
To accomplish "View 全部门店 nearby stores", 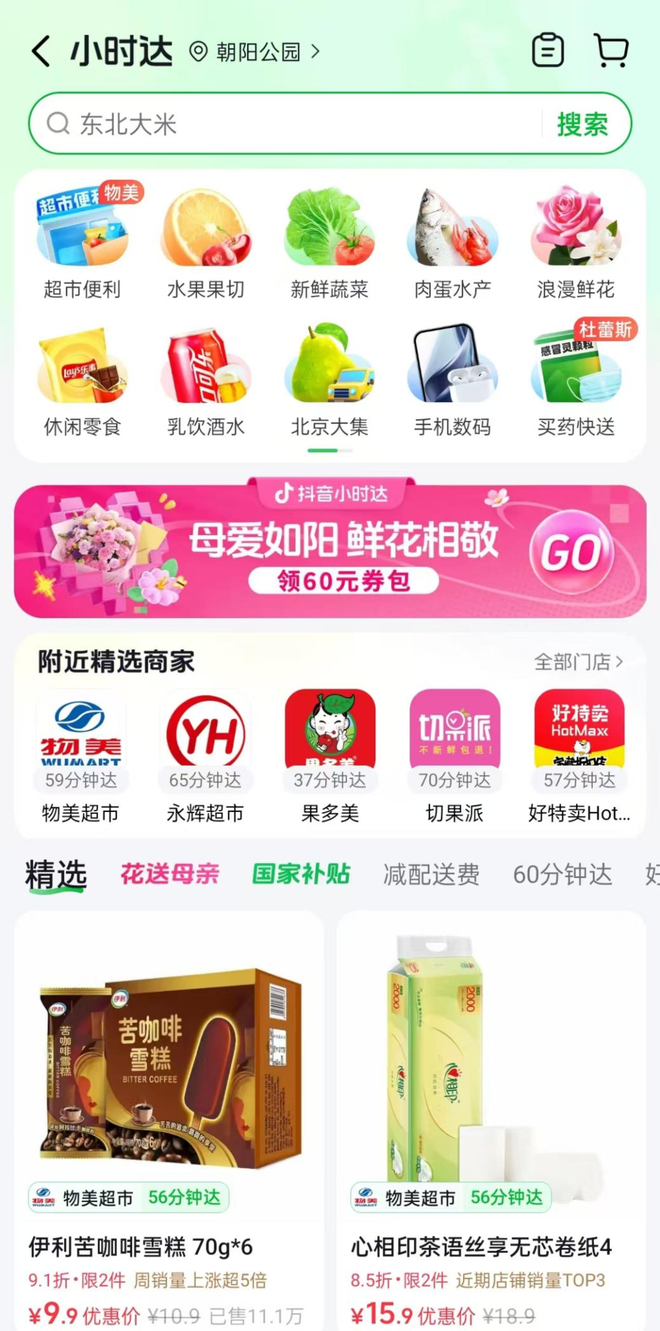I will pos(578,662).
